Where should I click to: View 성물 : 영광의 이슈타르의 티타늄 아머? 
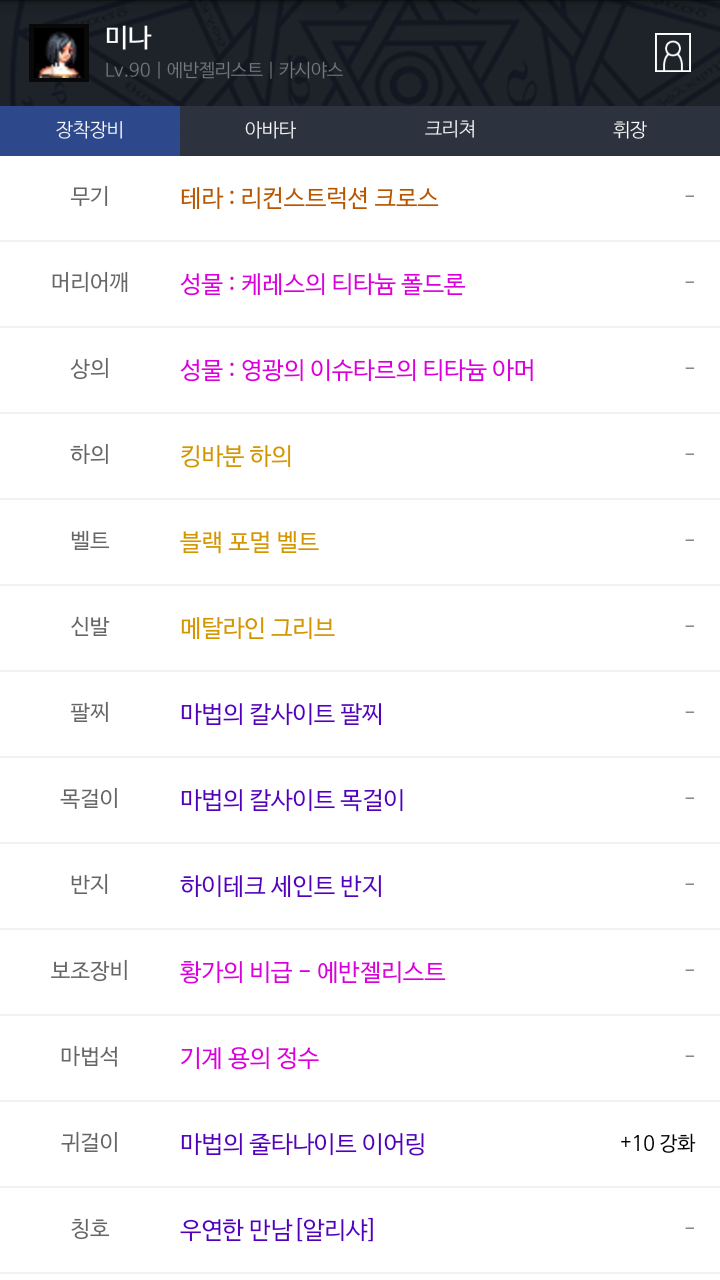click(360, 370)
